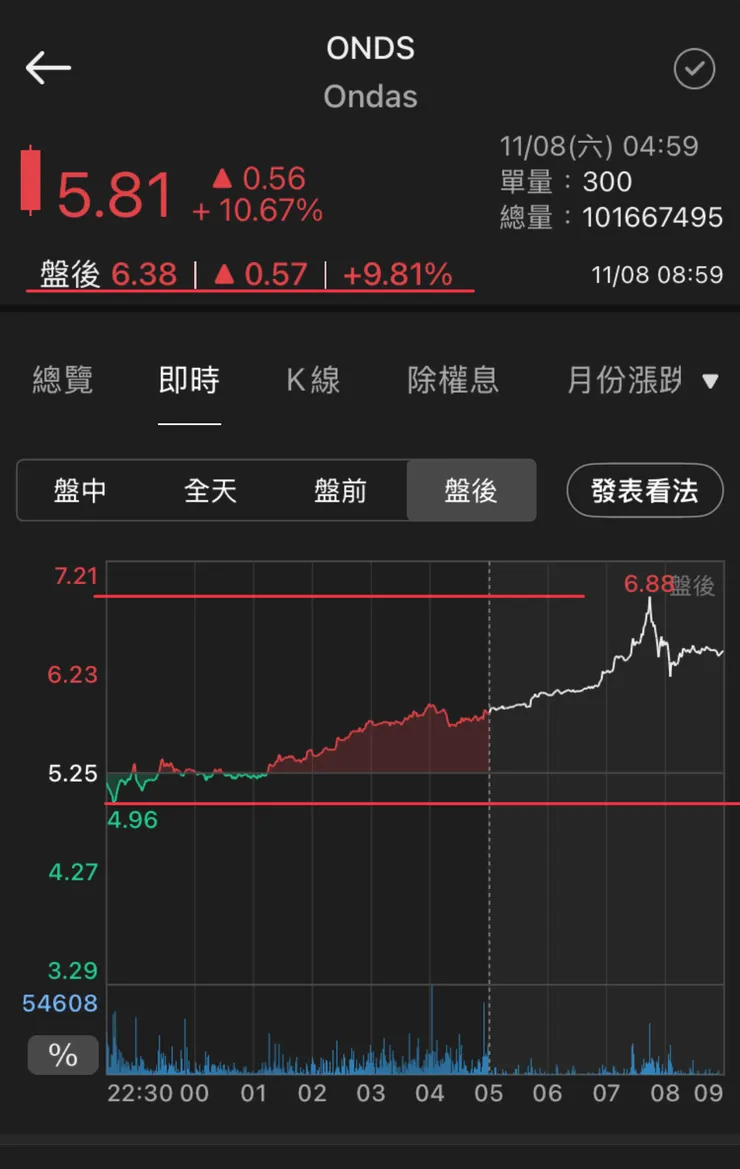The height and width of the screenshot is (1169, 740).
Task: Switch chart to 全天 view
Action: [x=212, y=491]
